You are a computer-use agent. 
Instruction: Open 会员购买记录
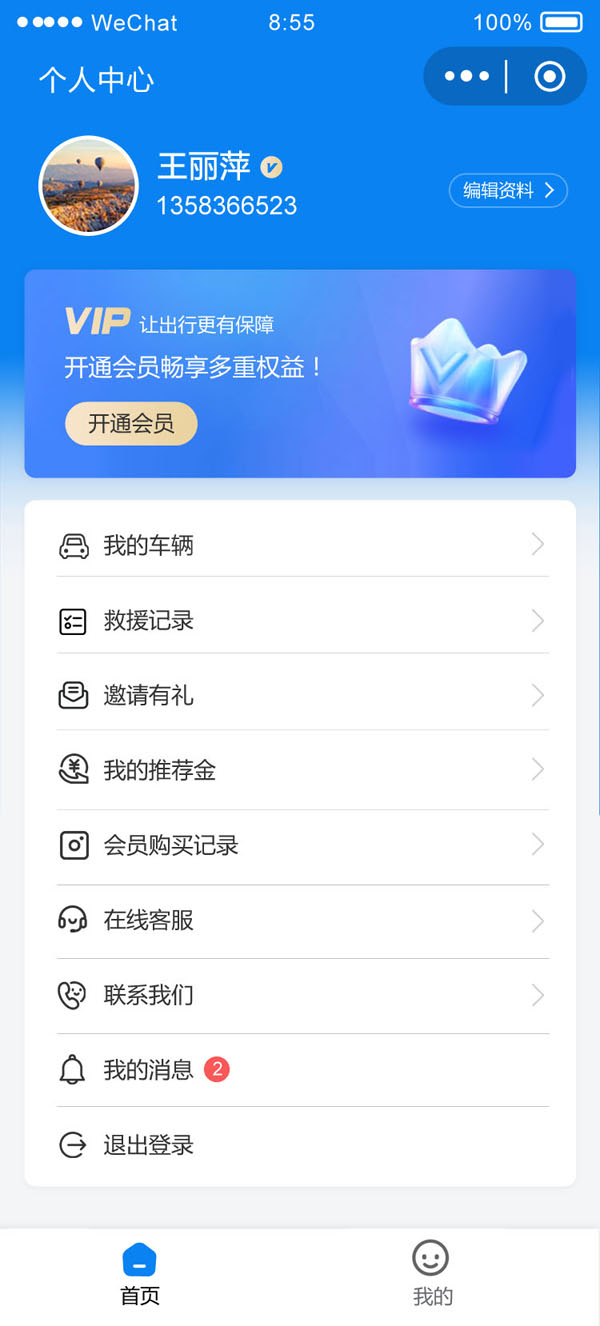[302, 846]
